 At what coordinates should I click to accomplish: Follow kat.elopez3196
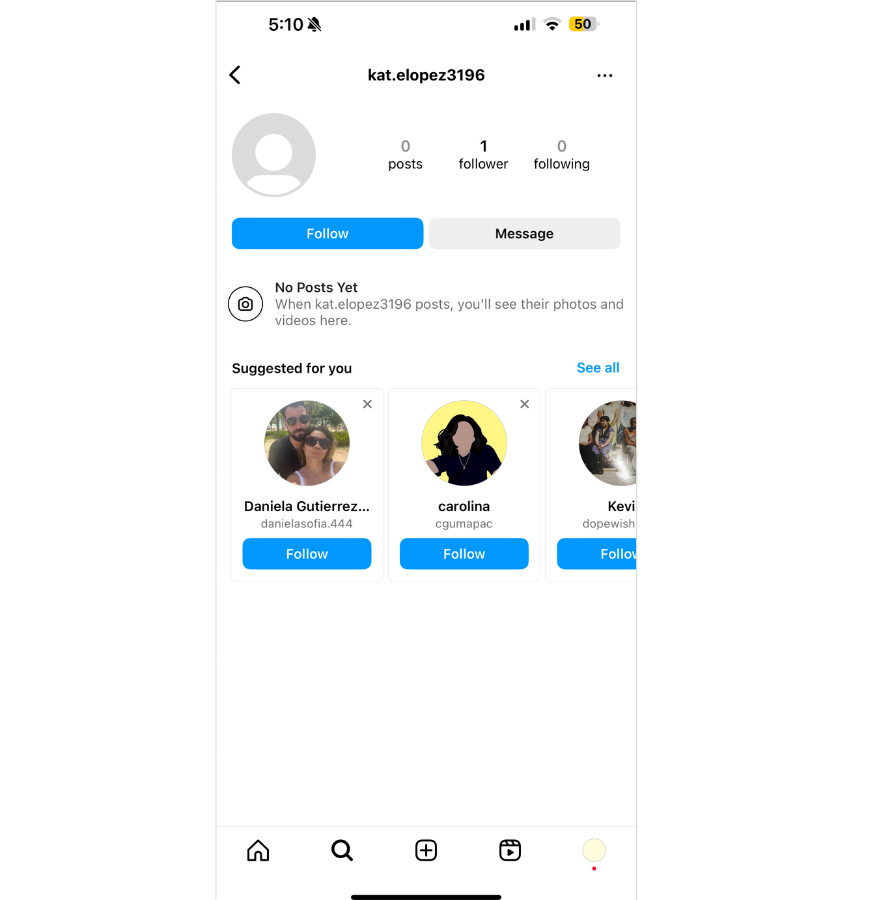[327, 233]
